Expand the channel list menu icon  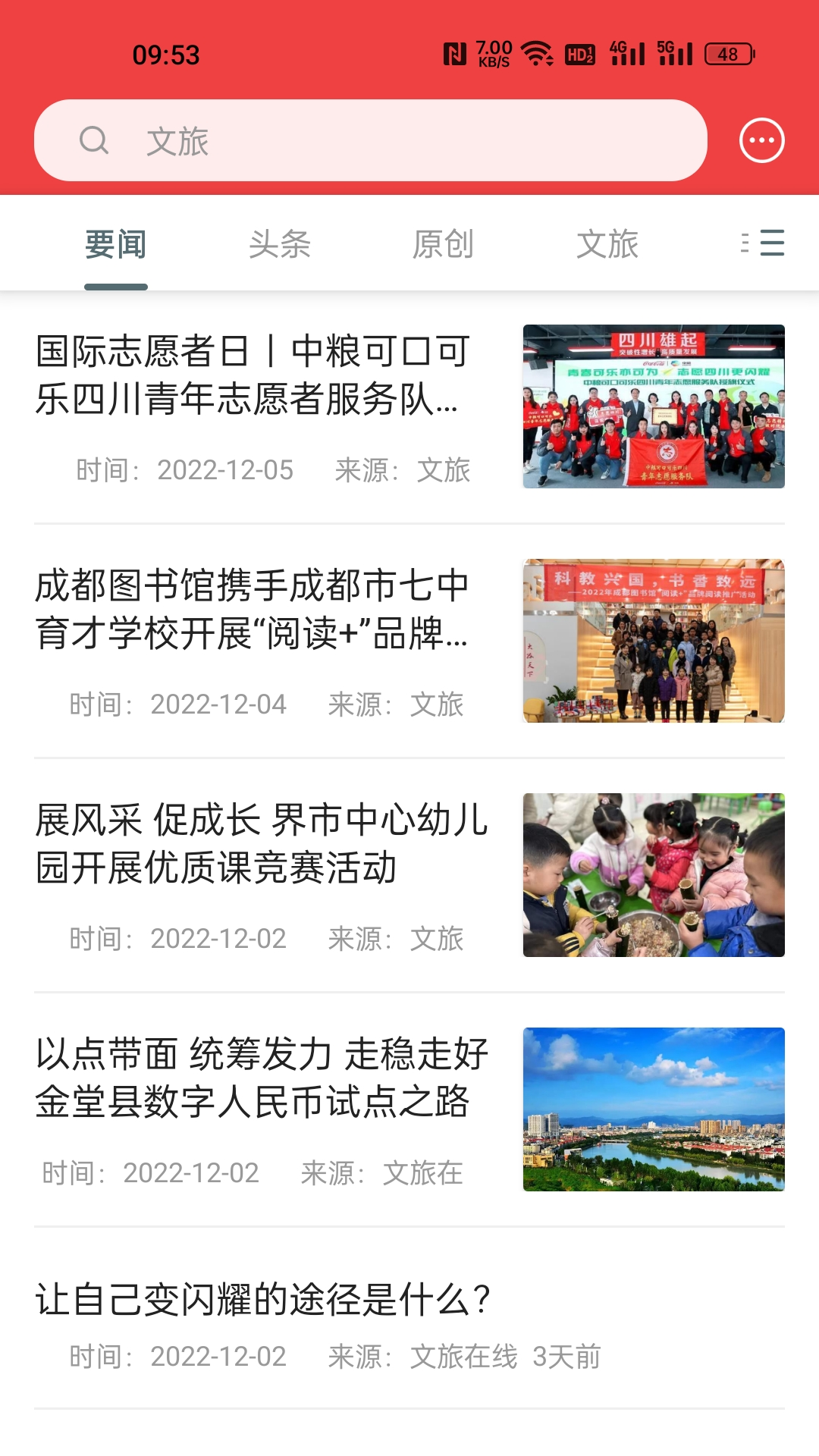pos(763,243)
